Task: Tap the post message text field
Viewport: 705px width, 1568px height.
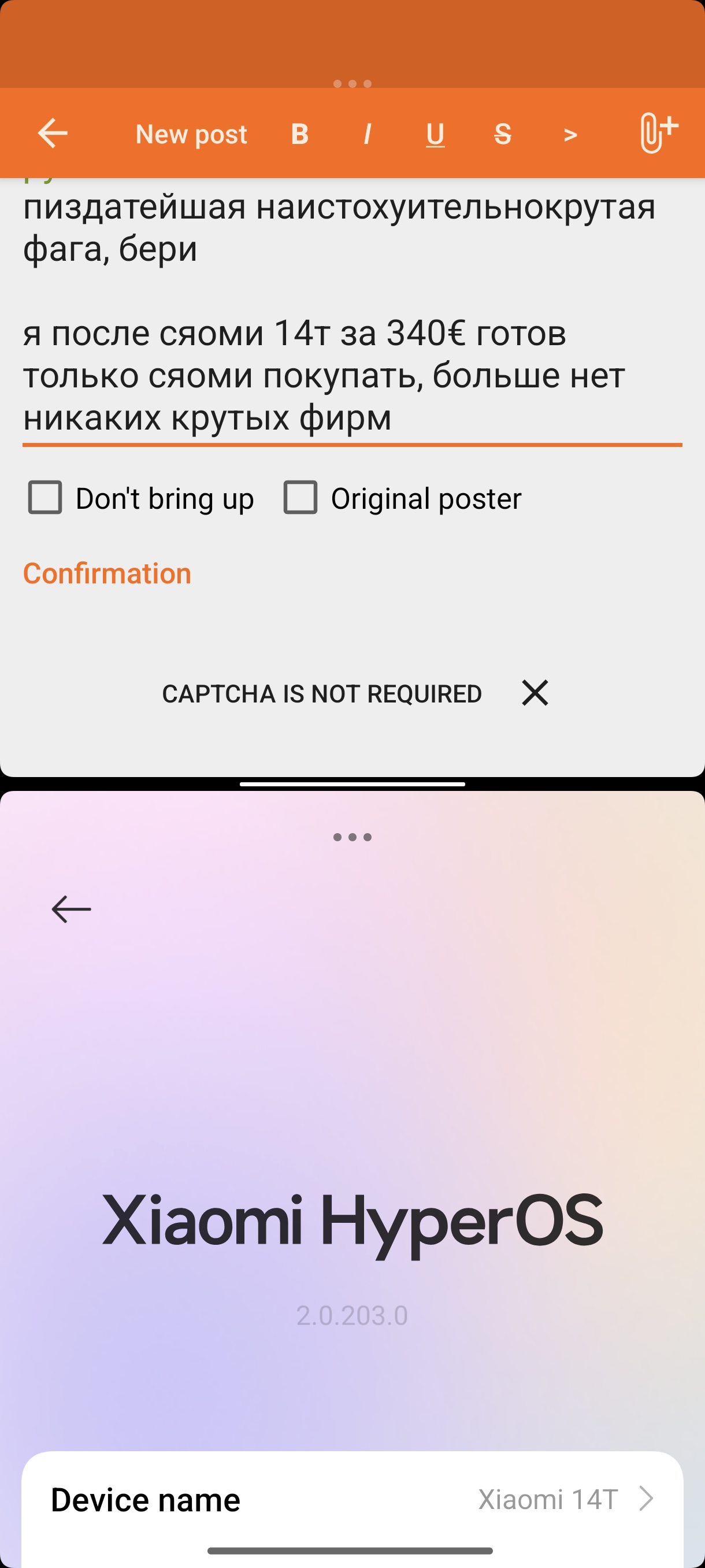Action: [352, 310]
